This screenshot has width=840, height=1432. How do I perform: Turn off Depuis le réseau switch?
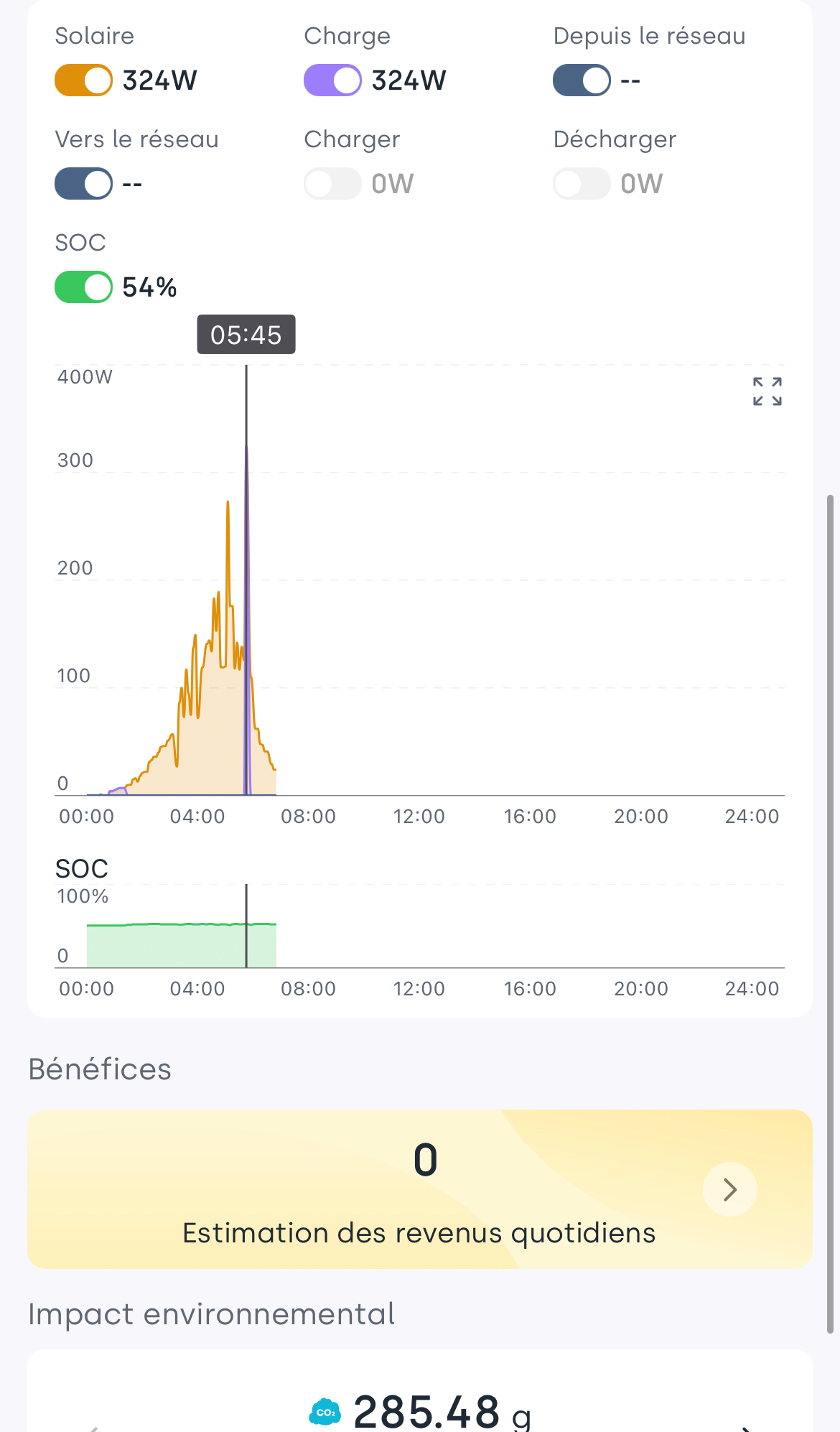(x=582, y=80)
